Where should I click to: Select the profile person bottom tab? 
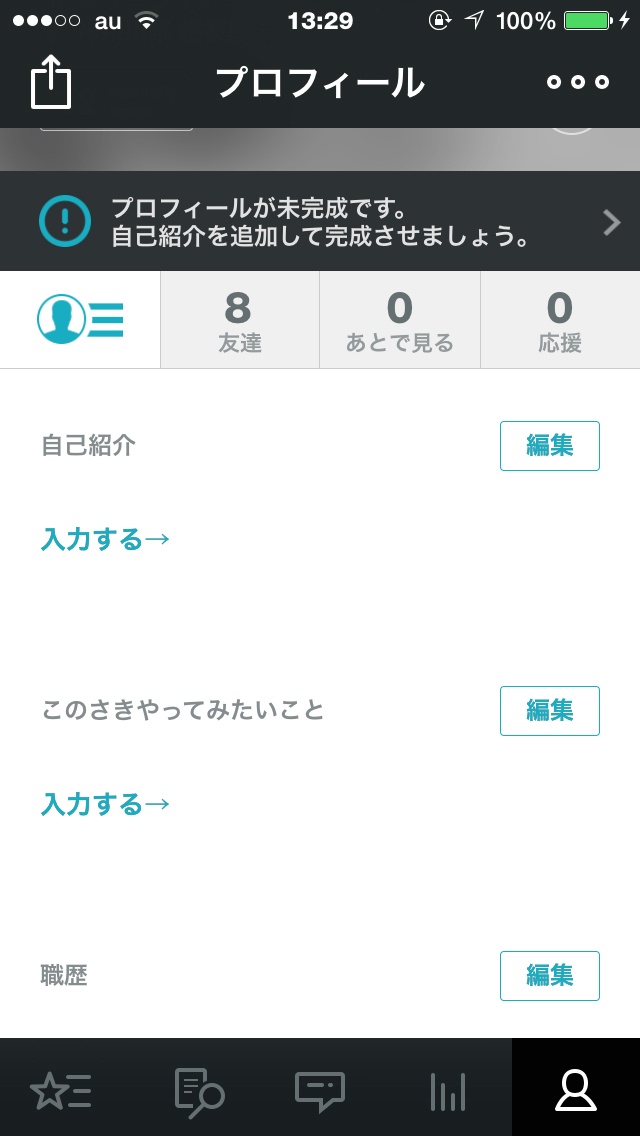pos(576,1089)
